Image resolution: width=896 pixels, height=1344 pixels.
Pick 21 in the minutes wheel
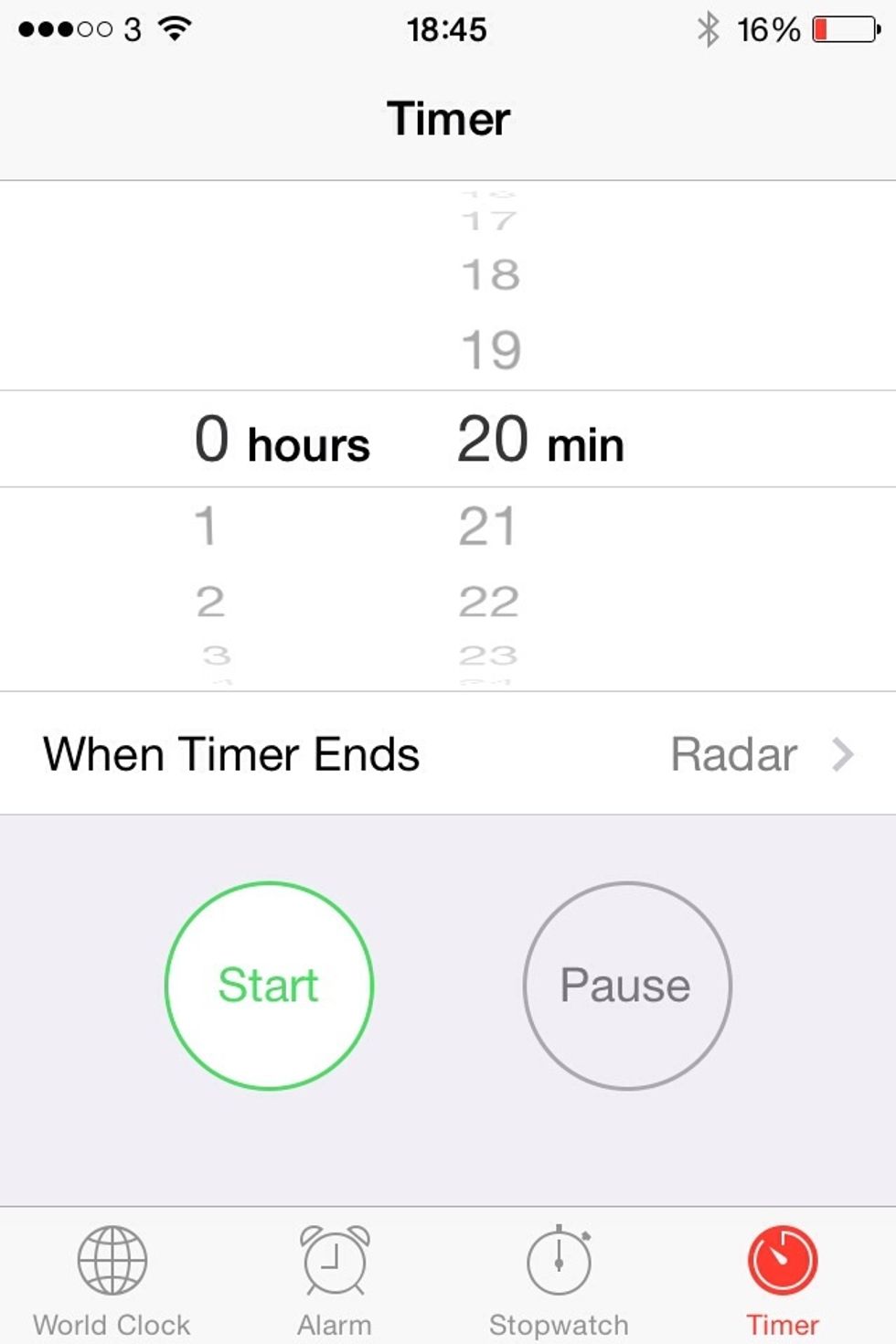[488, 528]
